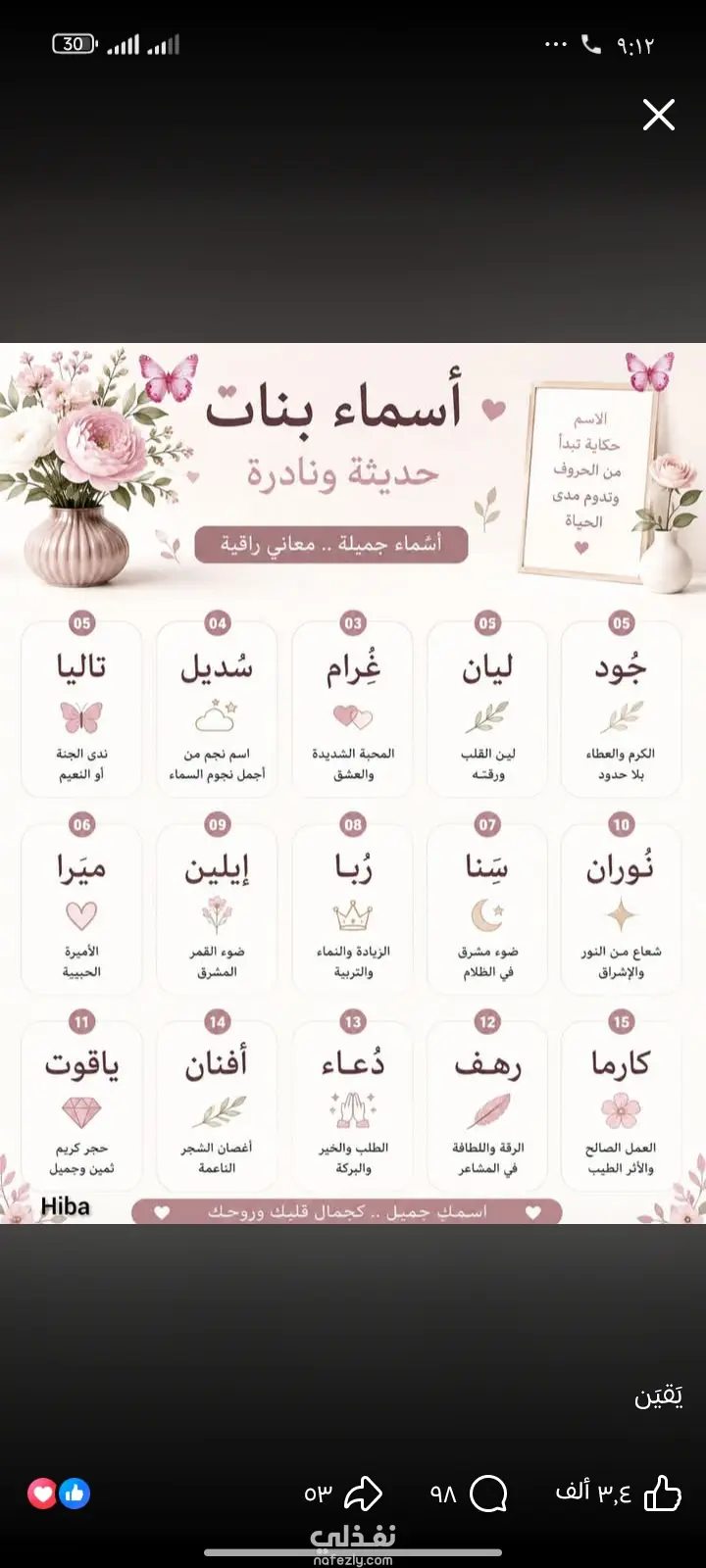Open the poster name يقين
Viewport: 706px width, 1568px height.
coord(658,1396)
